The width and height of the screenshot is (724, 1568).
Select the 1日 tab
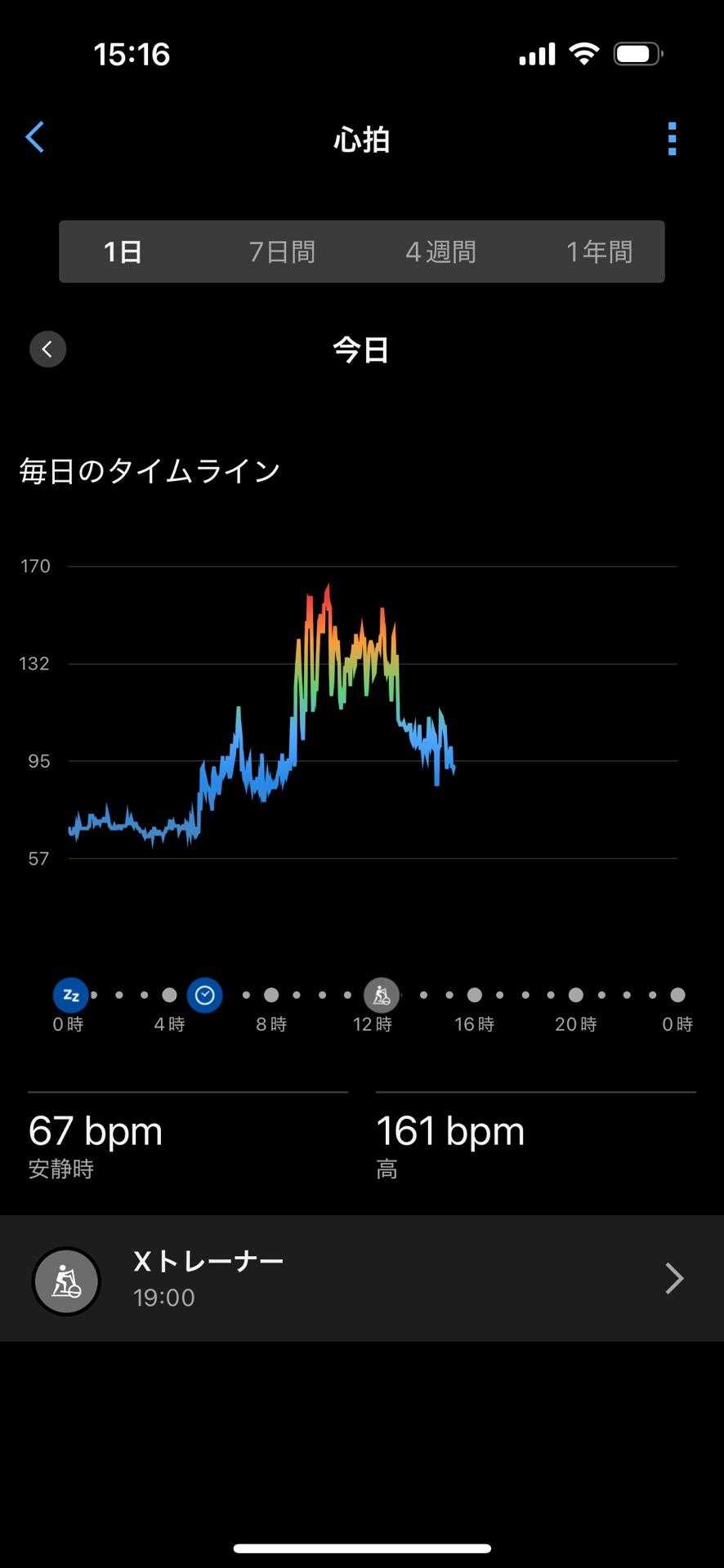coord(123,252)
